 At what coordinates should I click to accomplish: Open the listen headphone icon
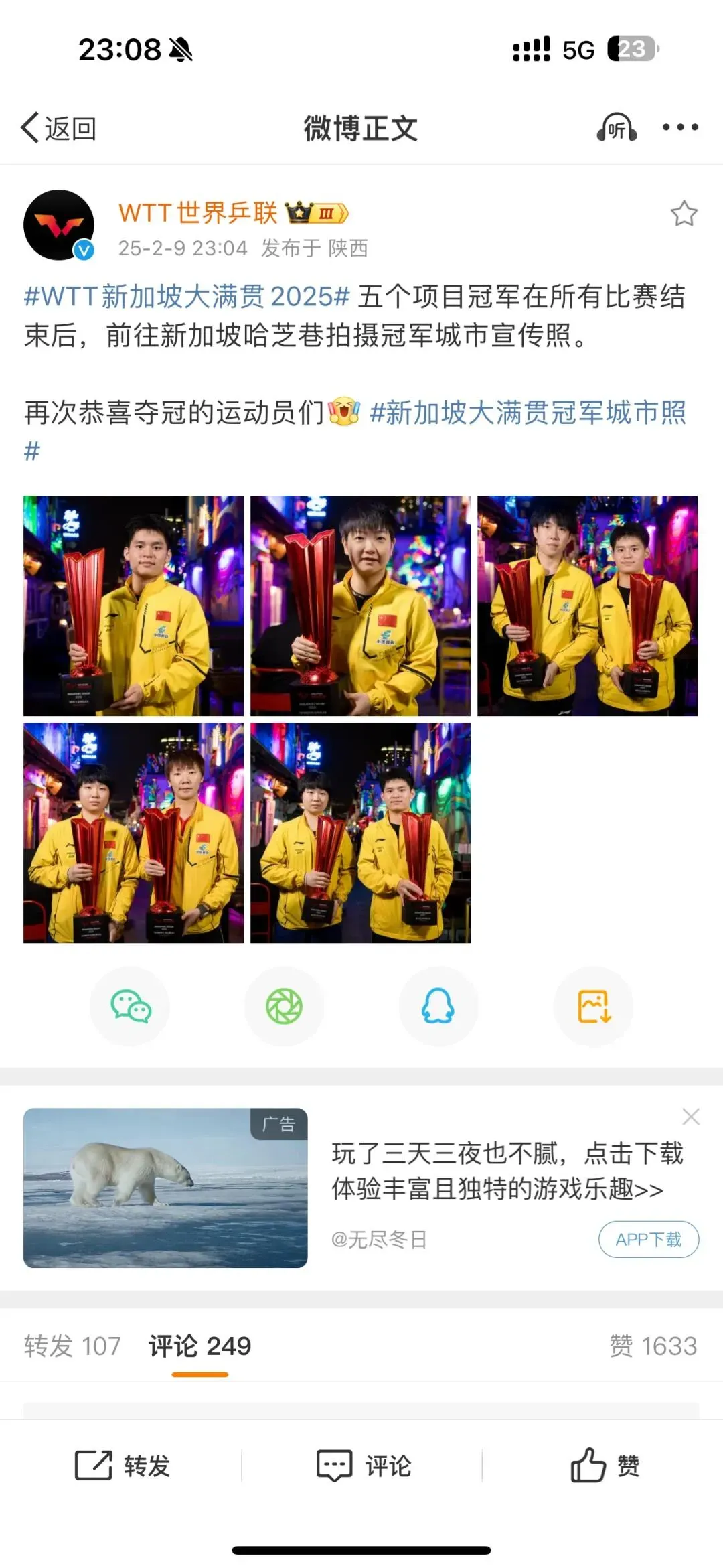(x=617, y=127)
